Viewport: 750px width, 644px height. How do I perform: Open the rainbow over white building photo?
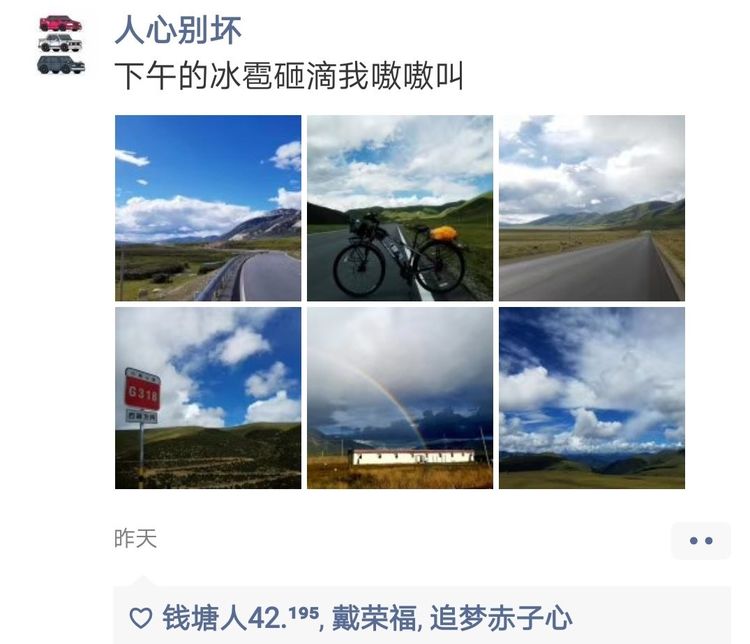pos(400,398)
